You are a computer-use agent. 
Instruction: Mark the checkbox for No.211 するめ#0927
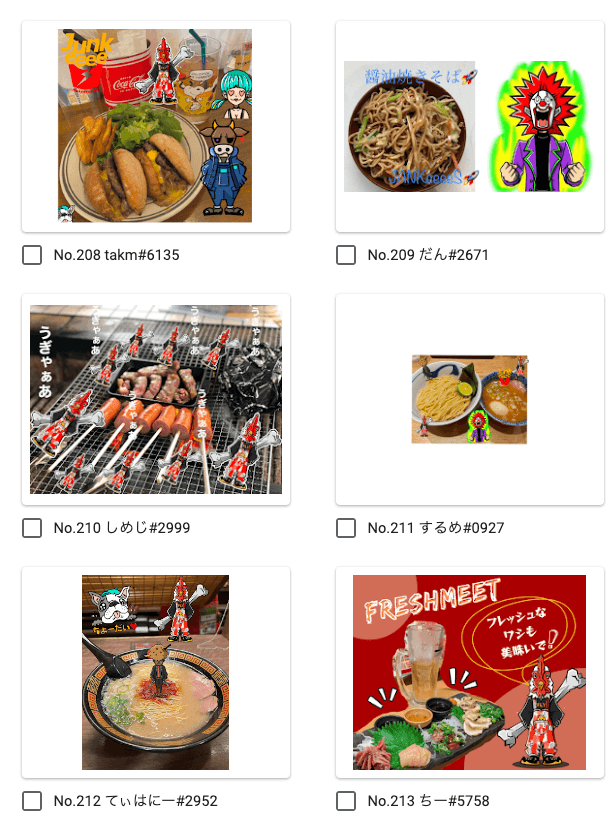click(x=346, y=528)
